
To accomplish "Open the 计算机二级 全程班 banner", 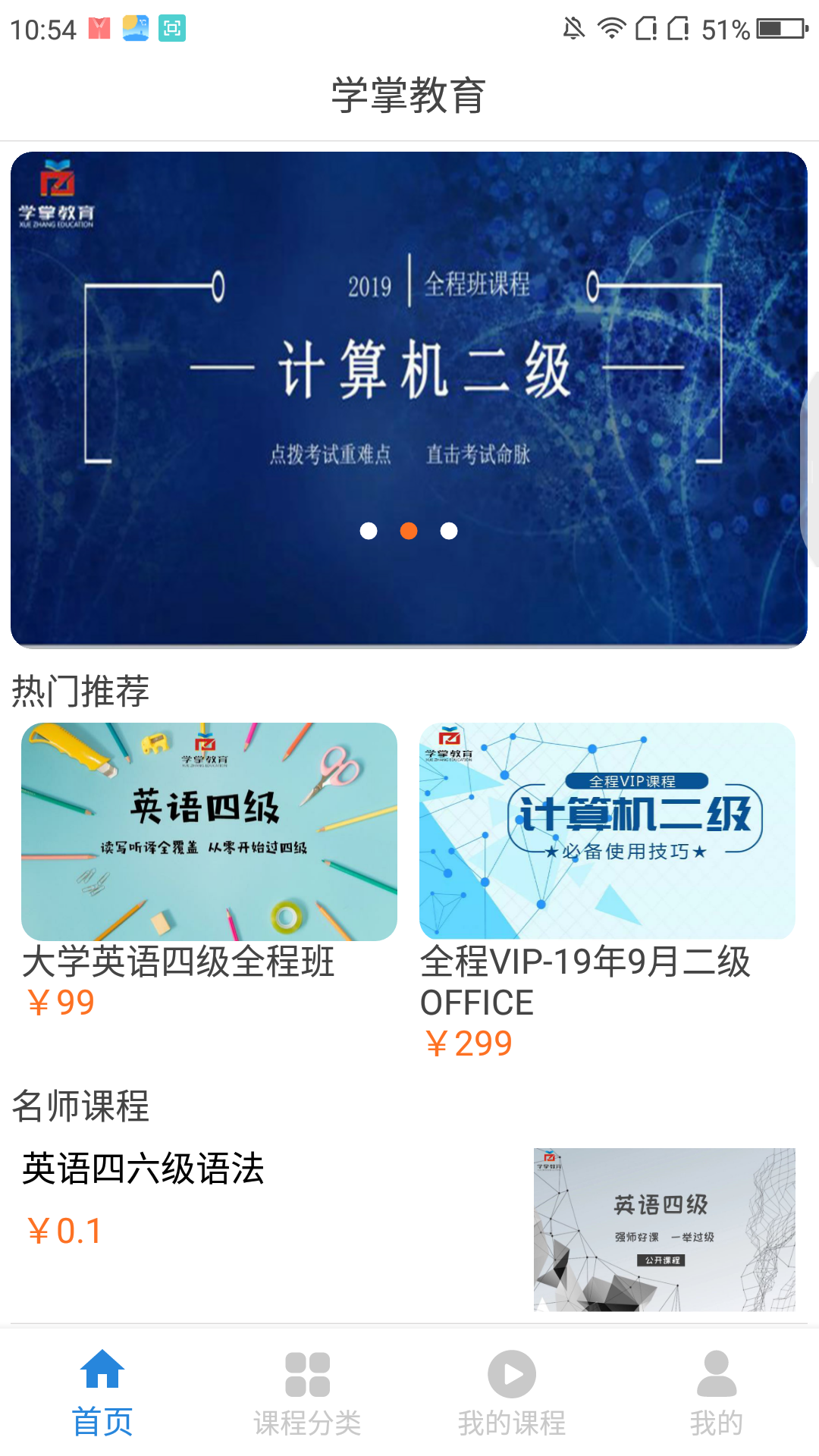I will [409, 399].
